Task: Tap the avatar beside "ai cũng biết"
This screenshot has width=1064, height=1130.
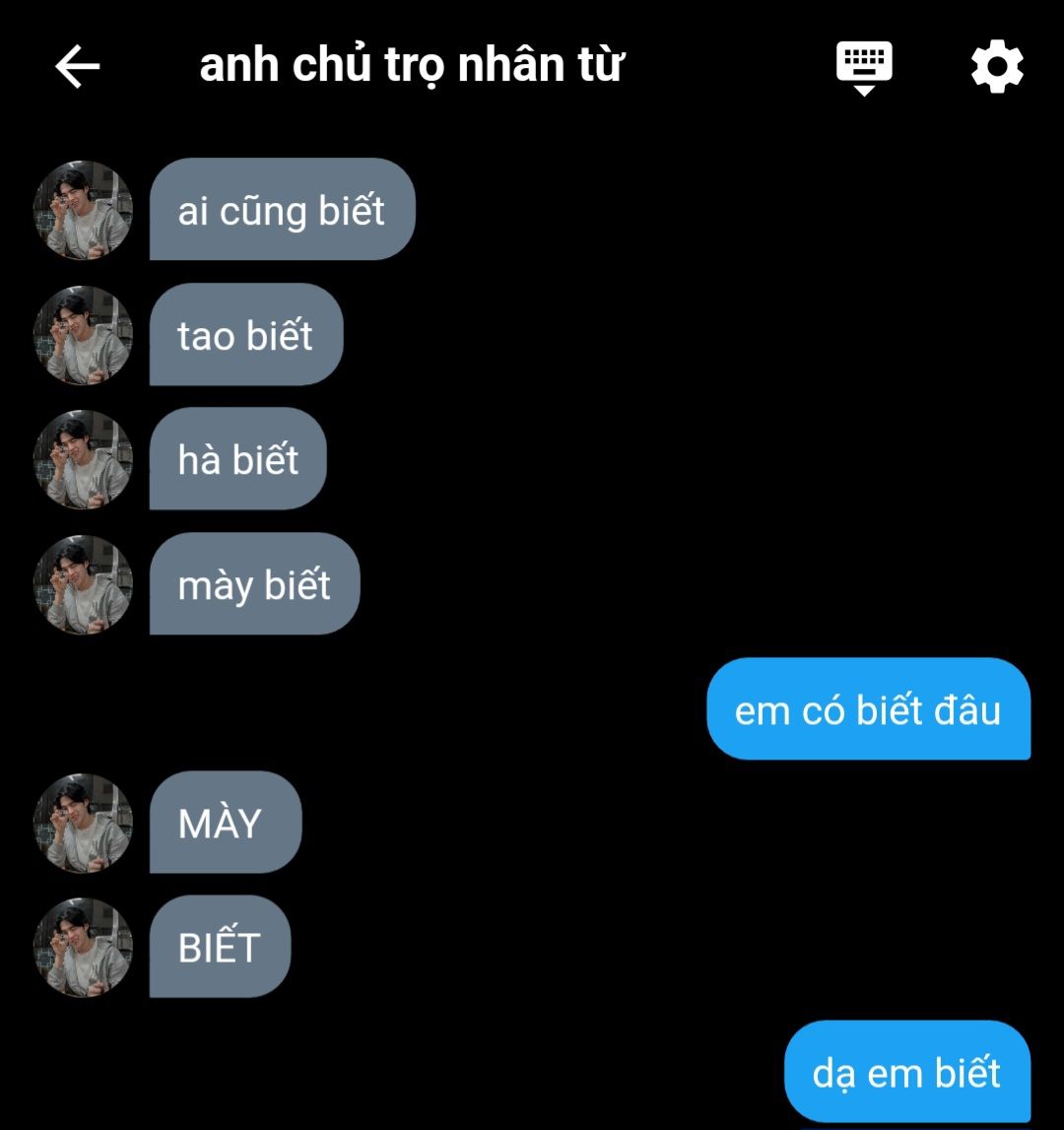Action: coord(84,210)
